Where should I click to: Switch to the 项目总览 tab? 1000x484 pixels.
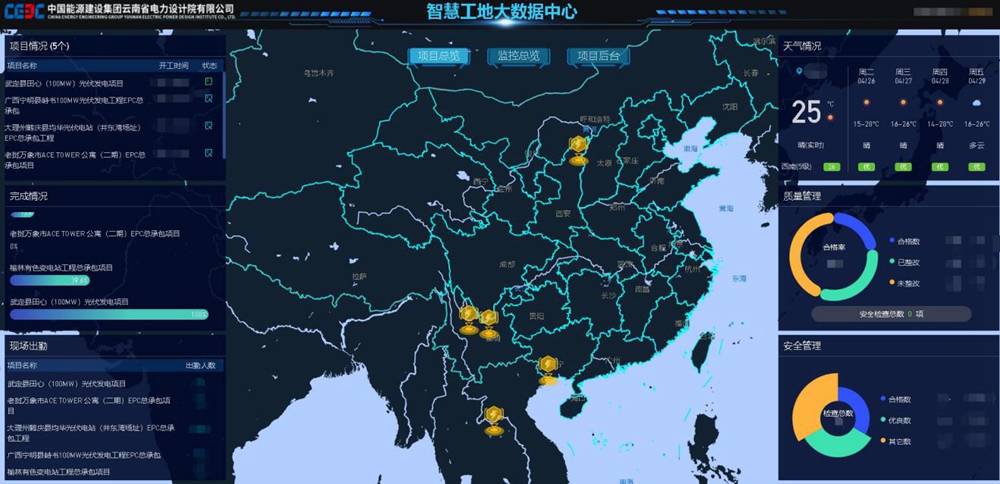pyautogui.click(x=439, y=57)
